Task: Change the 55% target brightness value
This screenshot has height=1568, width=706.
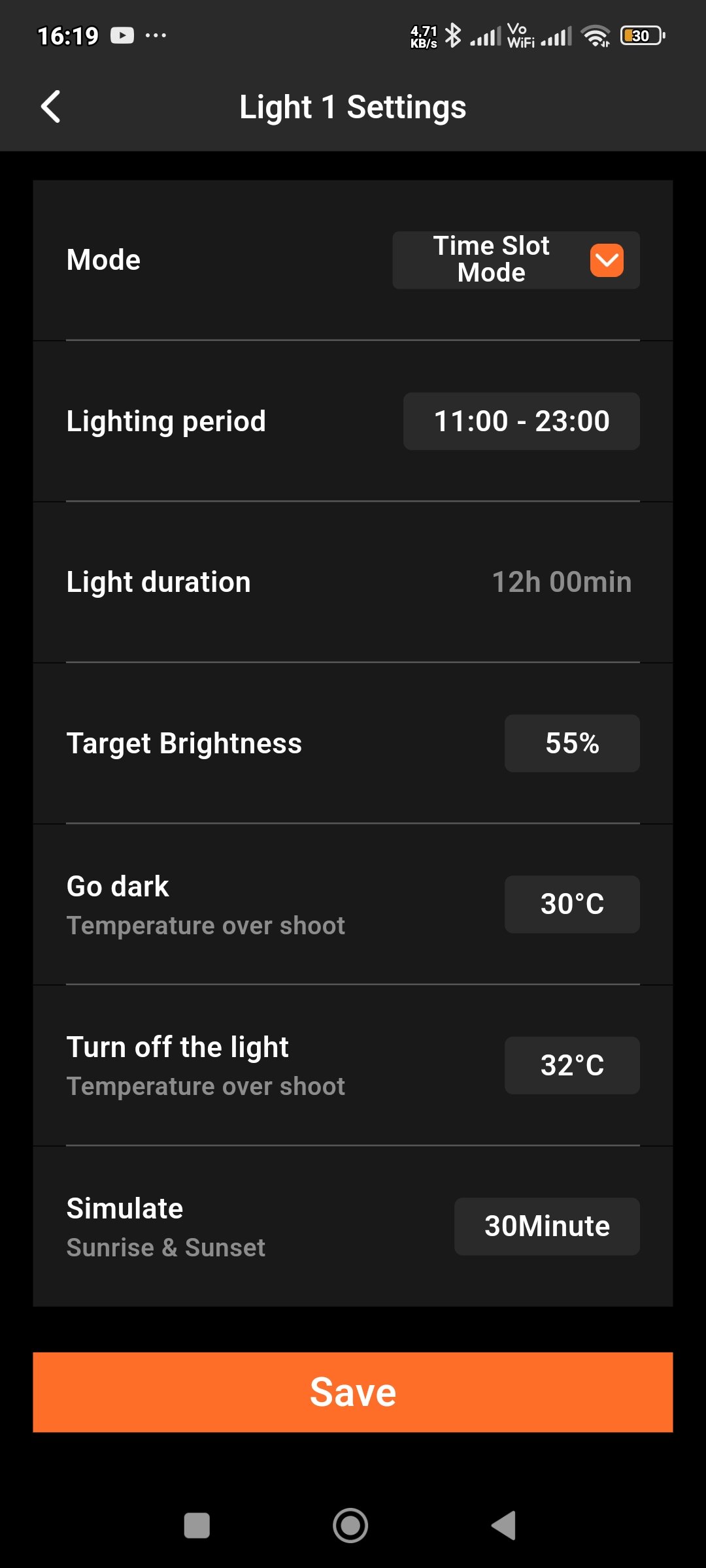Action: point(571,743)
